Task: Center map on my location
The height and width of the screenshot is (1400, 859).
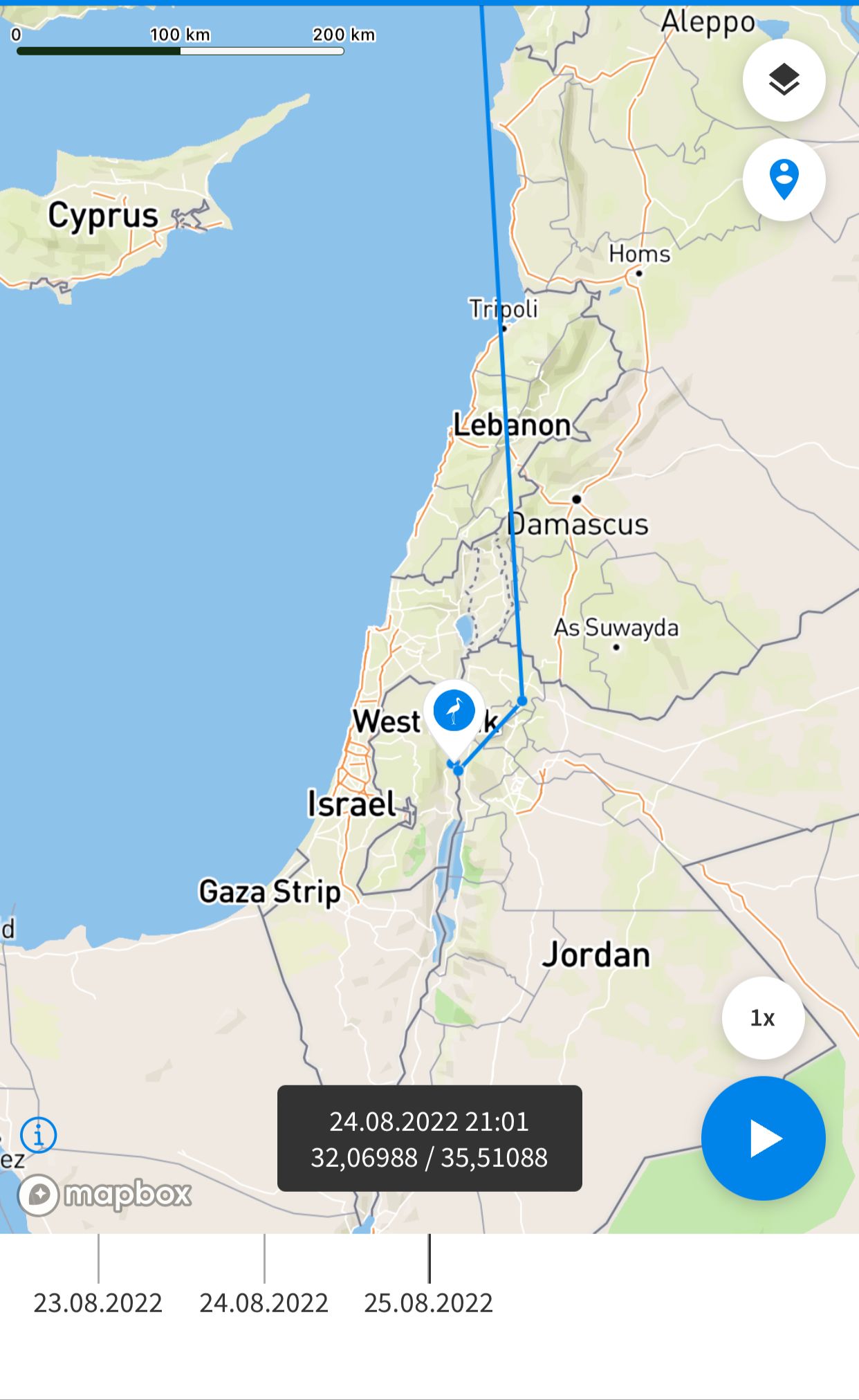Action: click(784, 179)
